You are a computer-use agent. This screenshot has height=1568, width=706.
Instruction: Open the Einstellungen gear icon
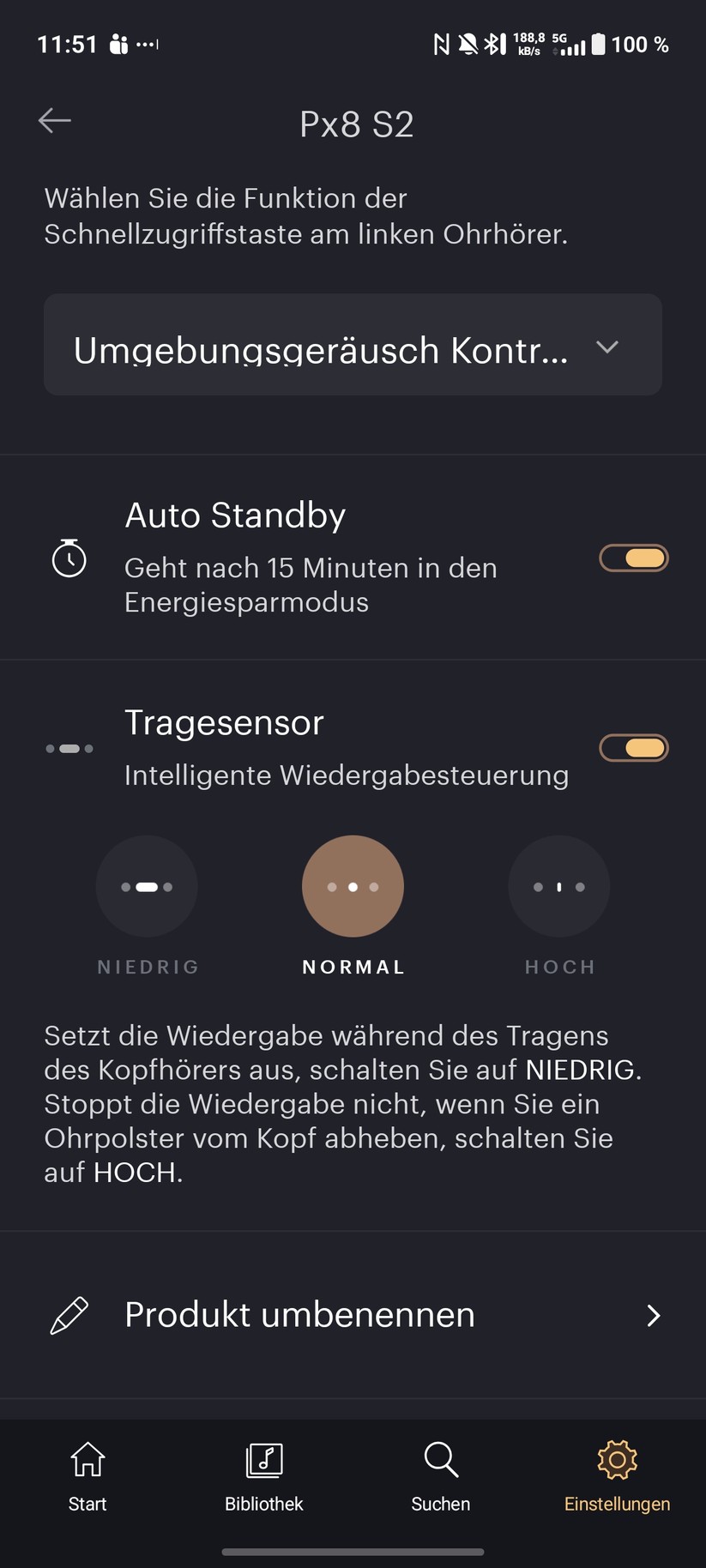point(617,1459)
